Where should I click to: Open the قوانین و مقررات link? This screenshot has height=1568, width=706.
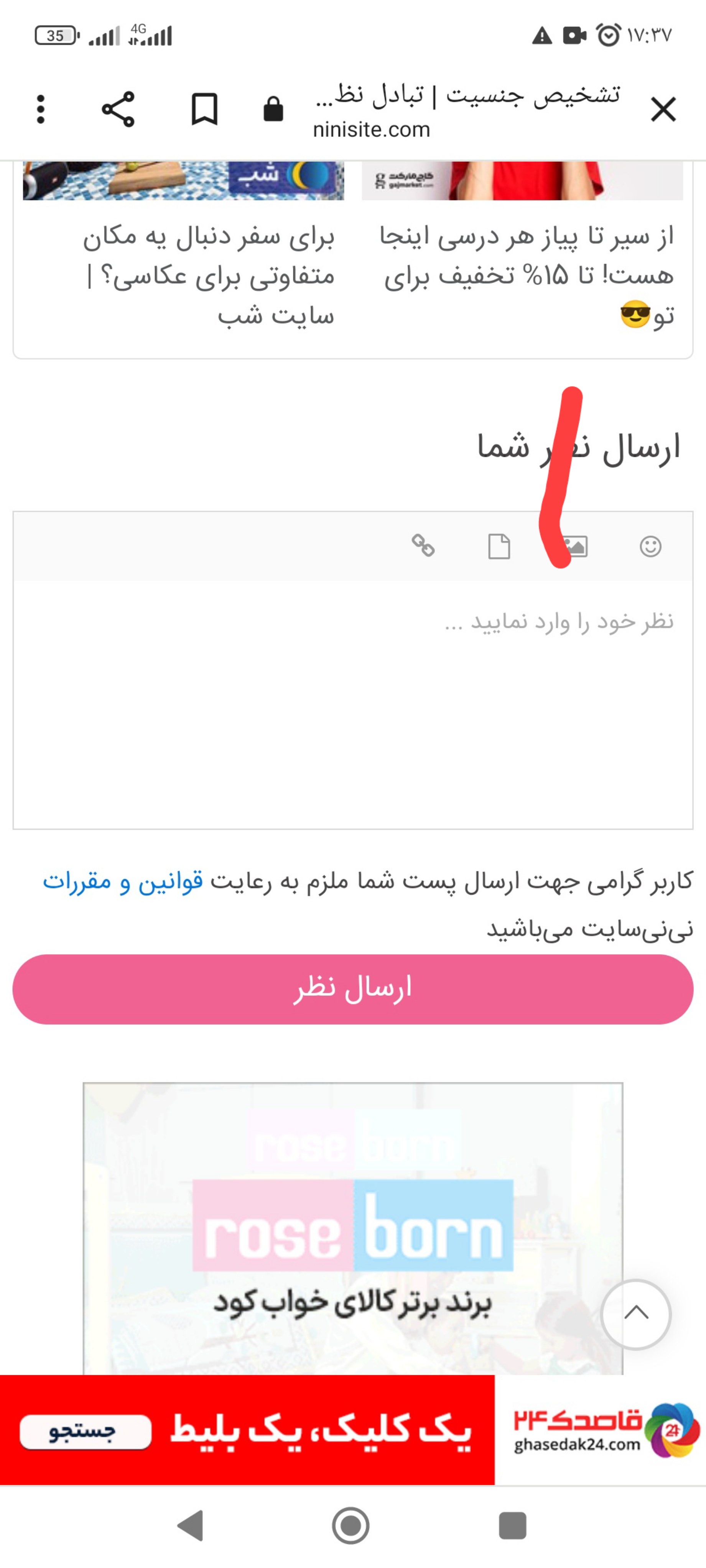[x=122, y=881]
